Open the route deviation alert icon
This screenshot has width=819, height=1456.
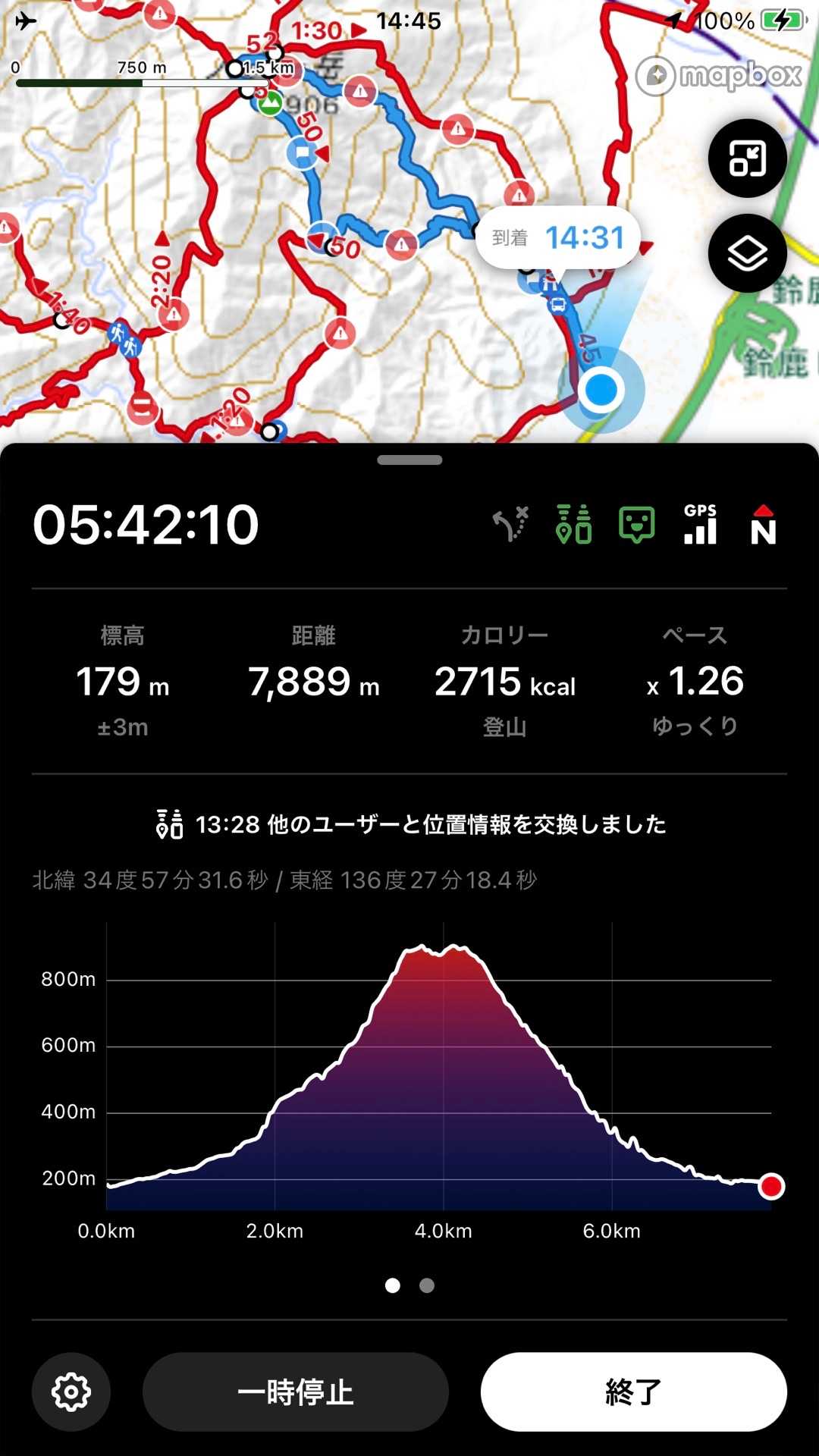(510, 525)
